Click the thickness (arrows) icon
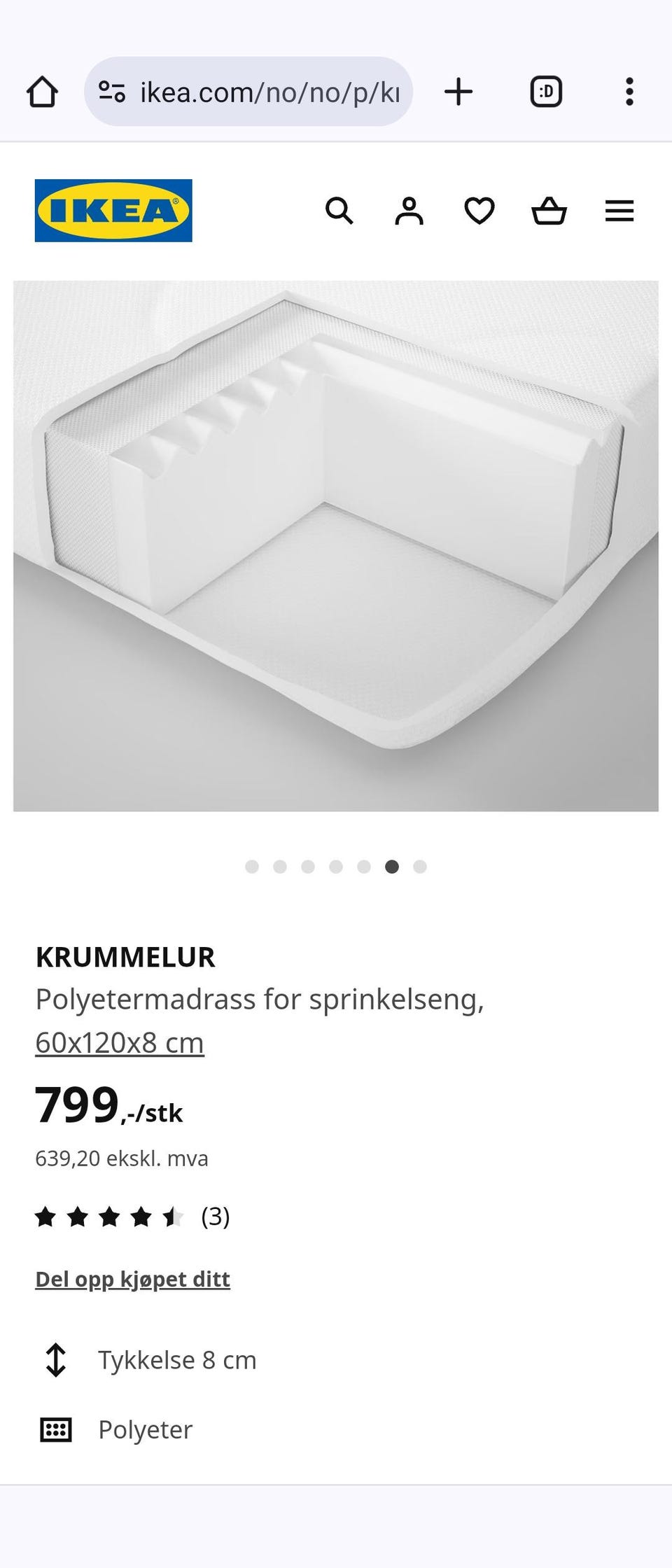Screen dimensions: 672x1568 pyautogui.click(x=56, y=1360)
